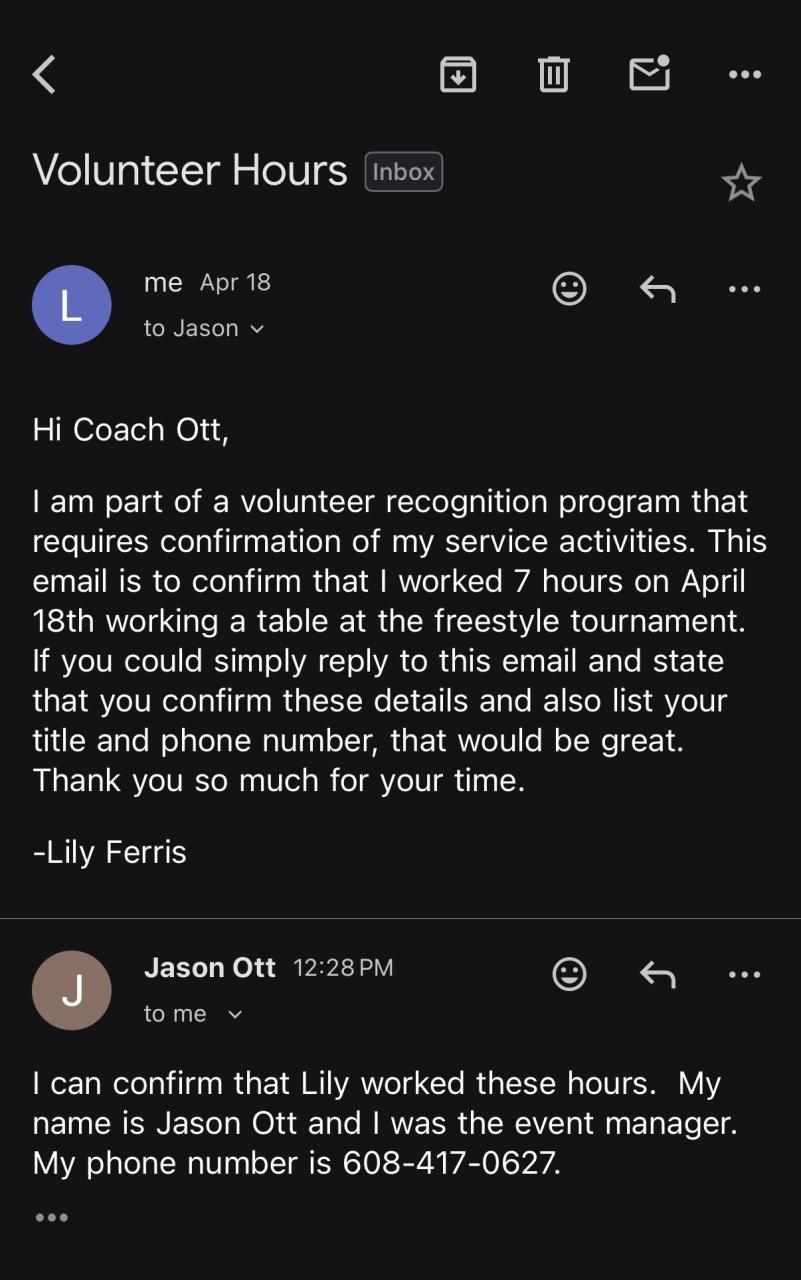Viewport: 801px width, 1280px height.
Task: Open more options for Jason Ott's message
Action: (745, 974)
